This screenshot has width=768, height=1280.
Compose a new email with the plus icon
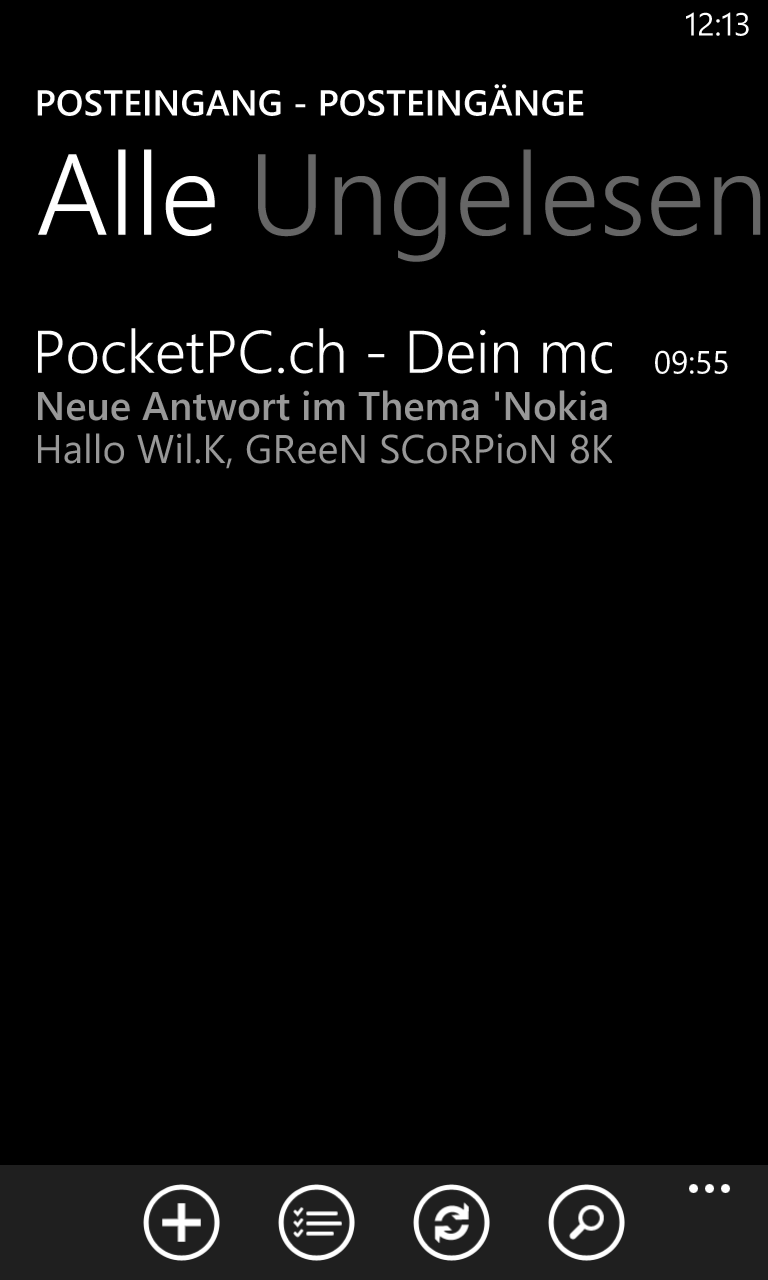(x=182, y=1222)
